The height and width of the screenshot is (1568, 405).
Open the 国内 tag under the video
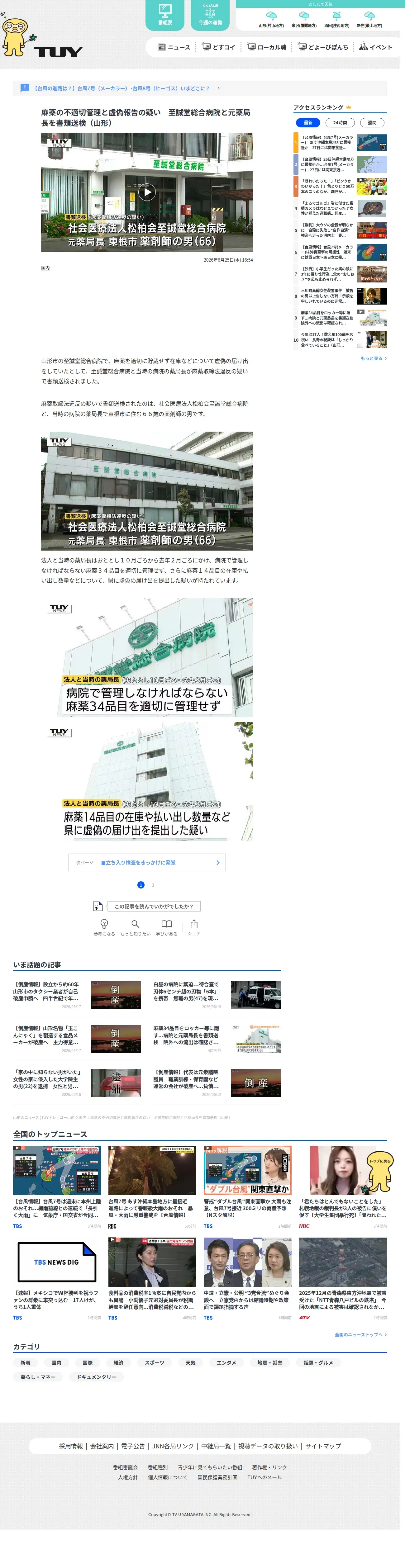tap(46, 268)
